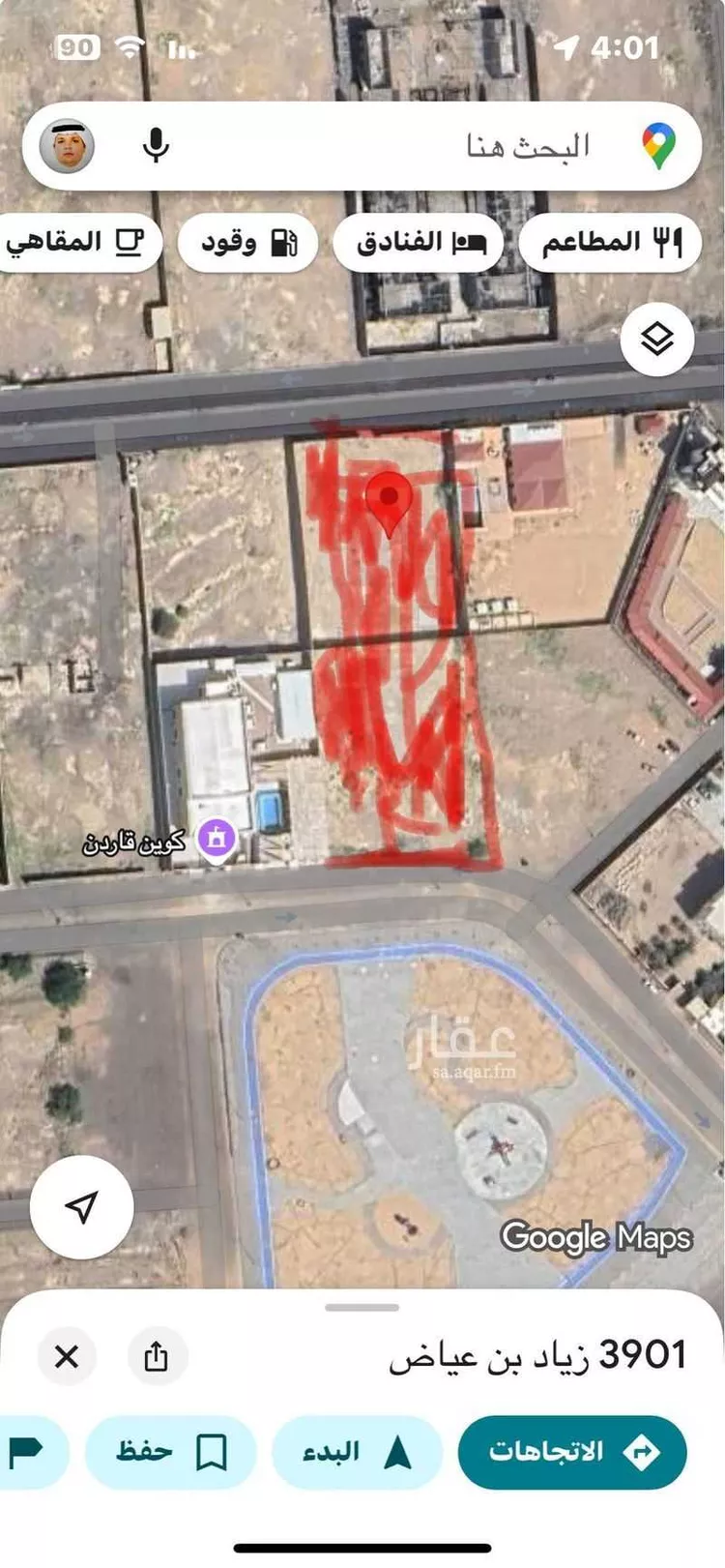Select the المطاعم restaurants chip
This screenshot has height=1568, width=725.
(610, 242)
